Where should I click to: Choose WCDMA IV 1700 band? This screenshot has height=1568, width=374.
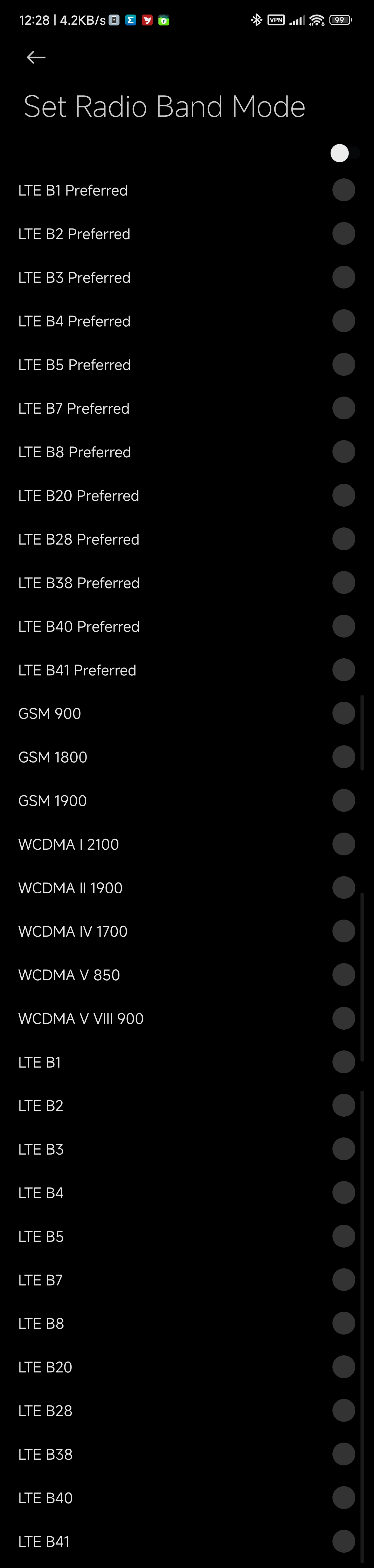click(344, 931)
